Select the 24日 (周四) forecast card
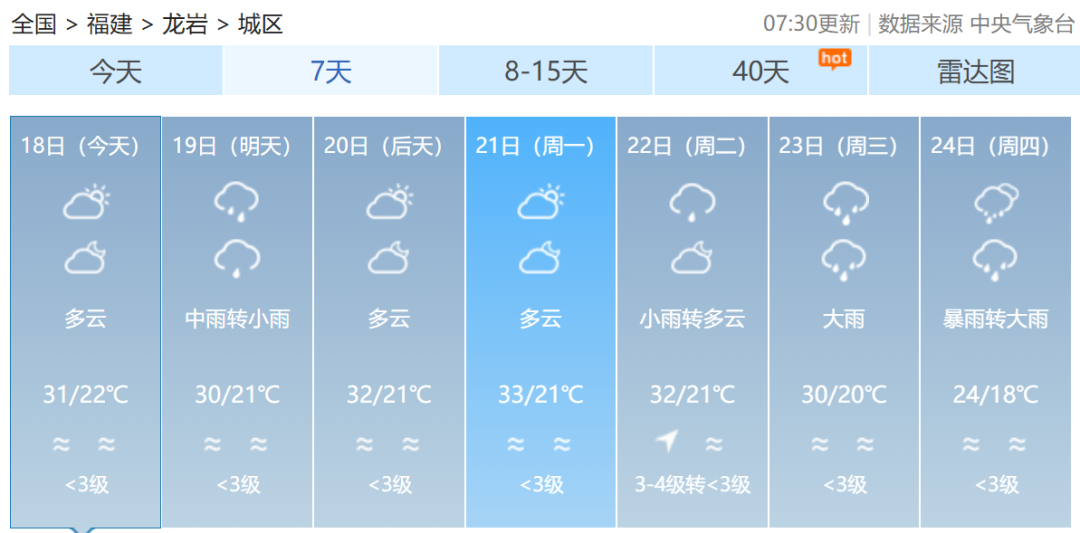The height and width of the screenshot is (533, 1080). [x=996, y=320]
